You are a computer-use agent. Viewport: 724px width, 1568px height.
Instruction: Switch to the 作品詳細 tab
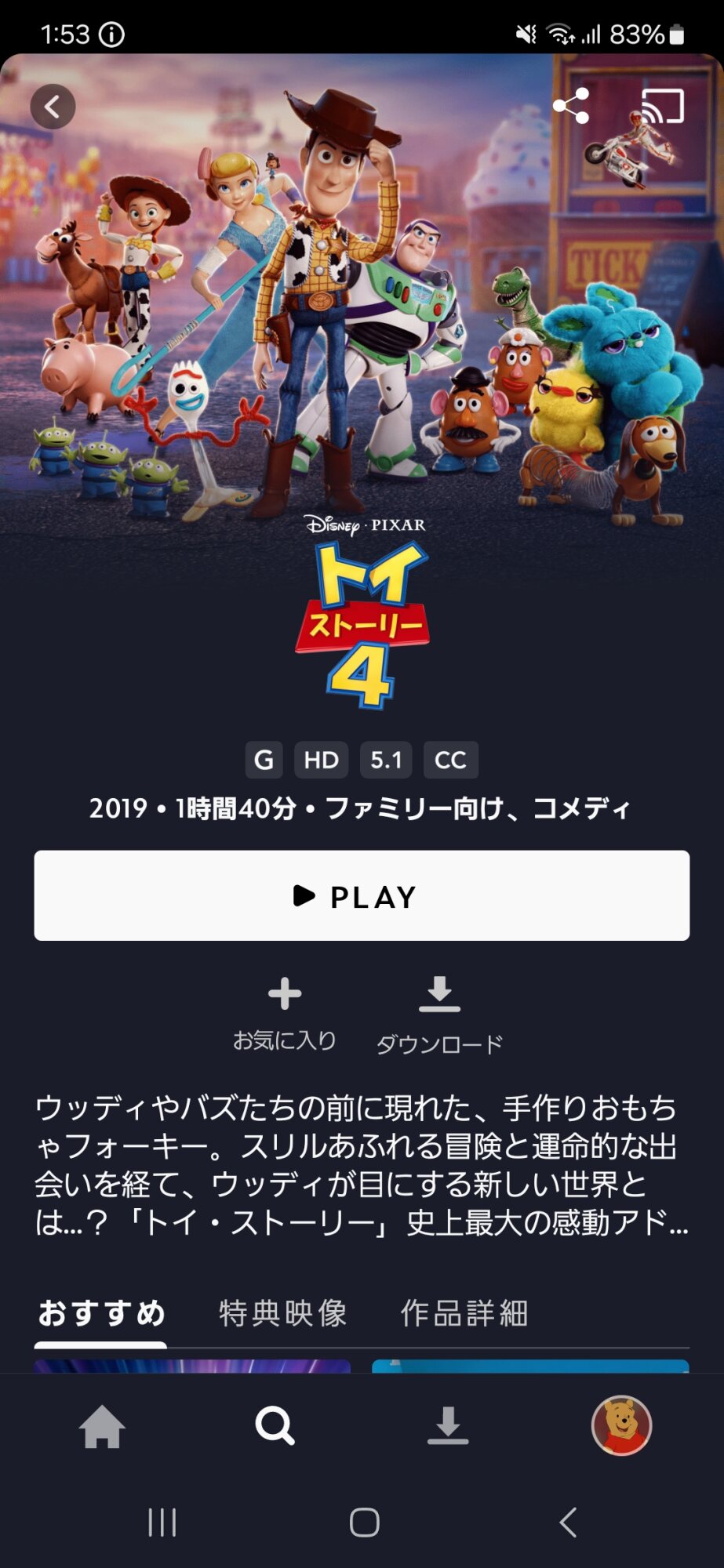click(x=464, y=1313)
